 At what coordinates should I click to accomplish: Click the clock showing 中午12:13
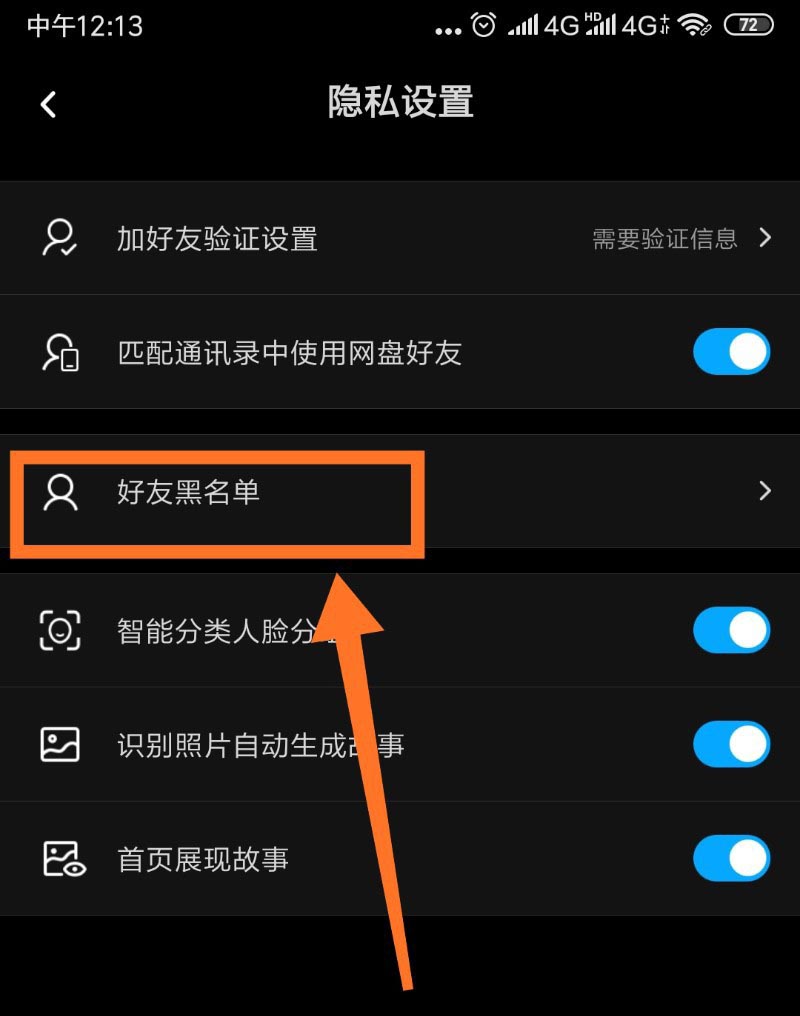(85, 25)
